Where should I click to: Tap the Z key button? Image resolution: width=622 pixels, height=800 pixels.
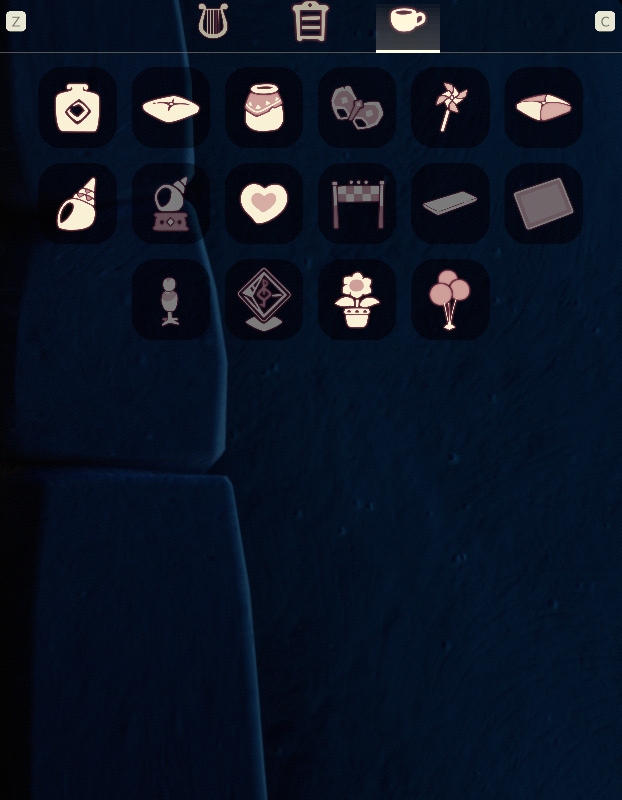(16, 21)
